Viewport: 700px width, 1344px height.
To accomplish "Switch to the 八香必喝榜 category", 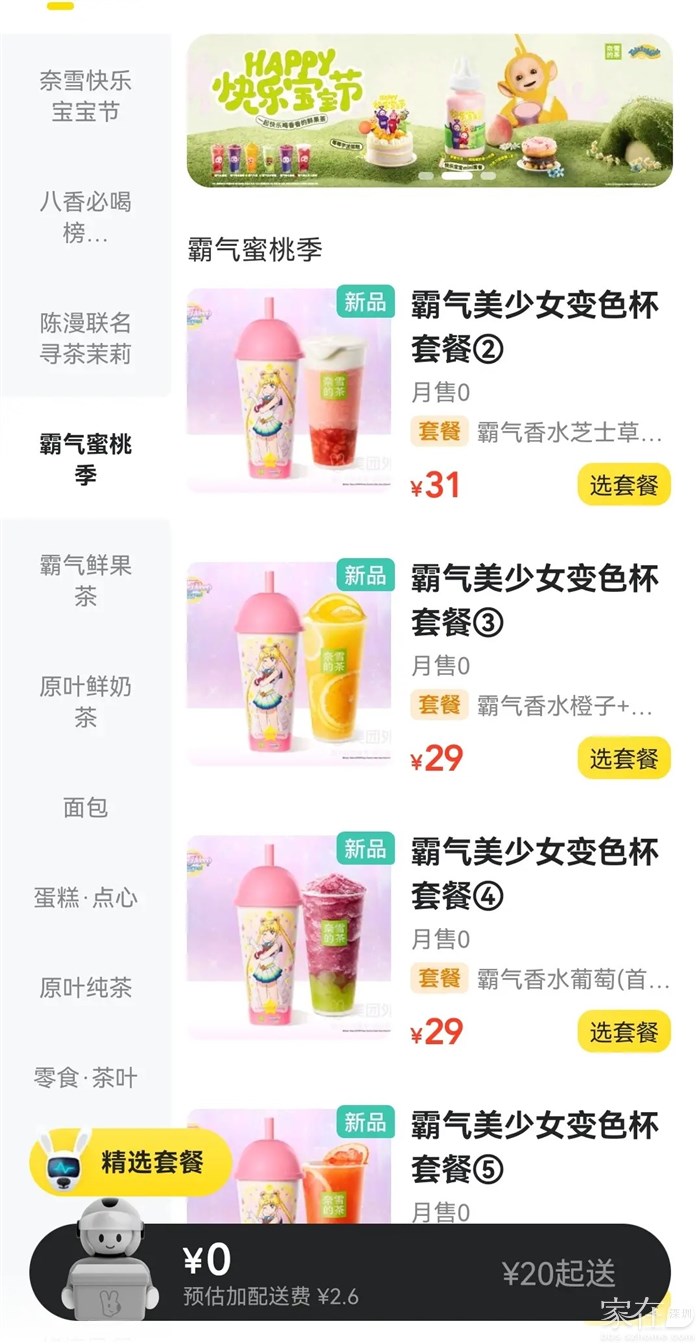I will coord(85,218).
